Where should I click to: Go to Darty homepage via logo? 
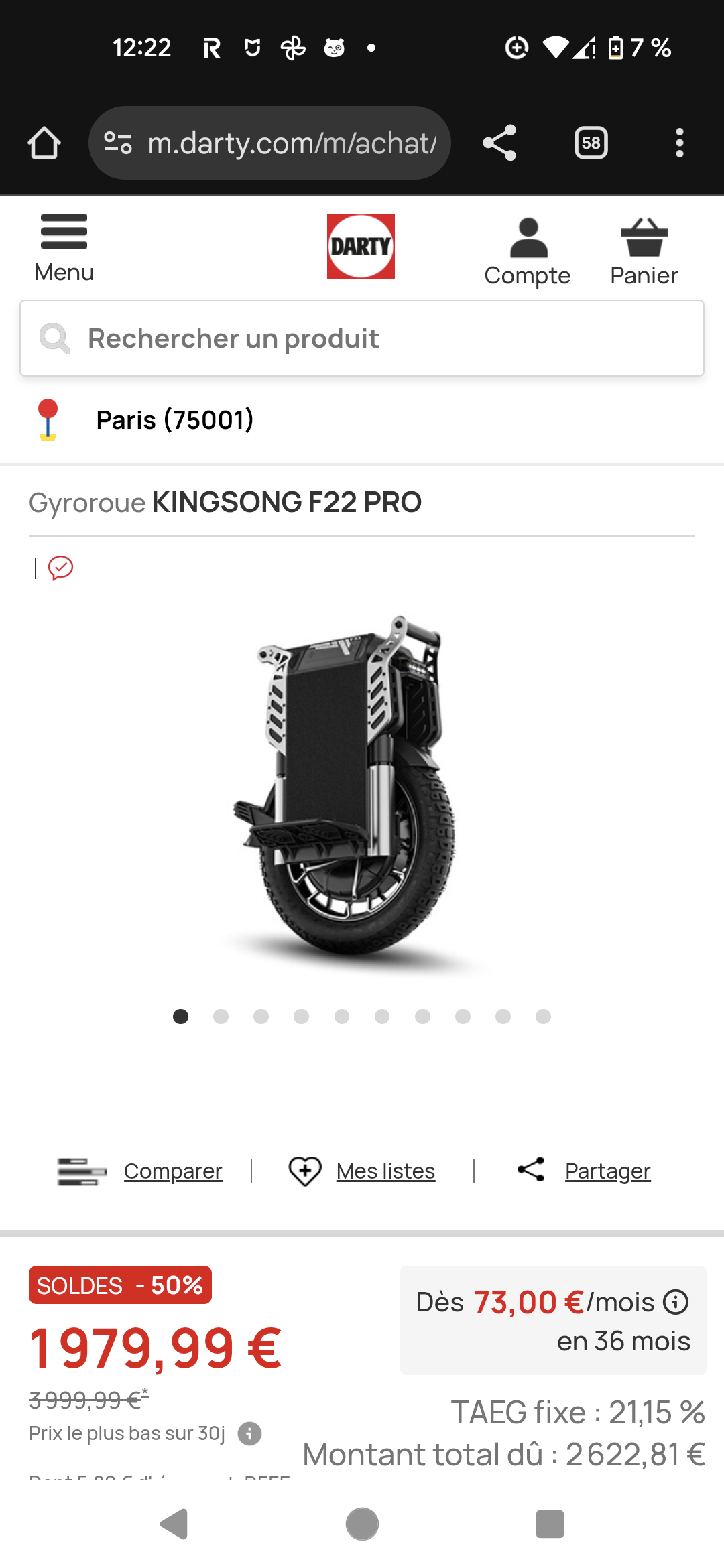361,246
